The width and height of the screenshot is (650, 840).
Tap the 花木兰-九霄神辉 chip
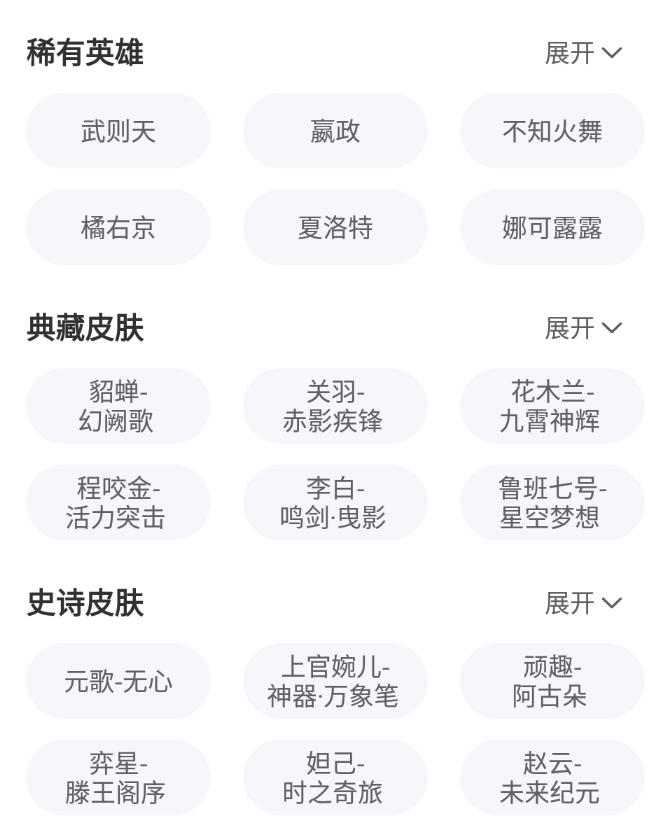[552, 406]
